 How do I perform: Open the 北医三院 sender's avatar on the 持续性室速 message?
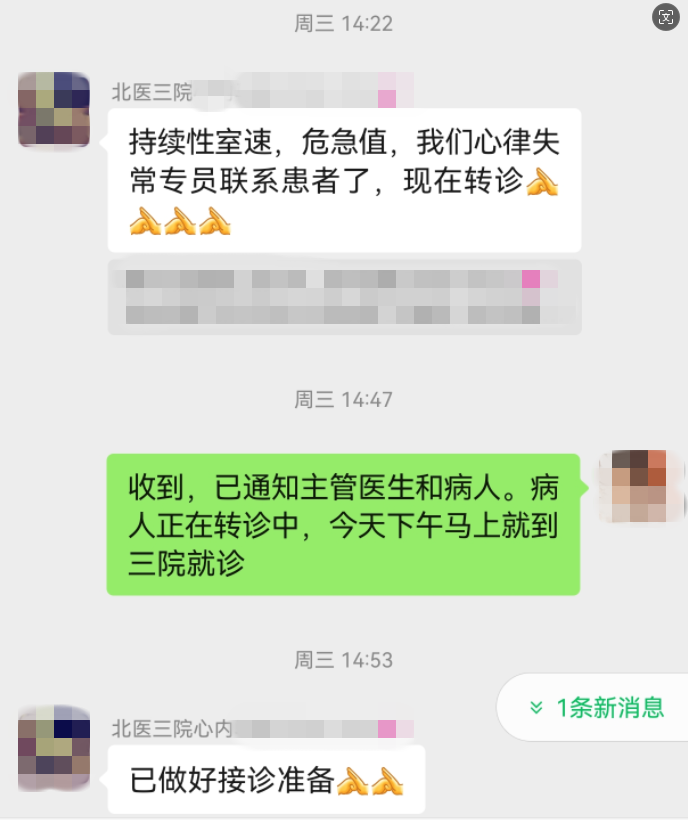click(54, 108)
